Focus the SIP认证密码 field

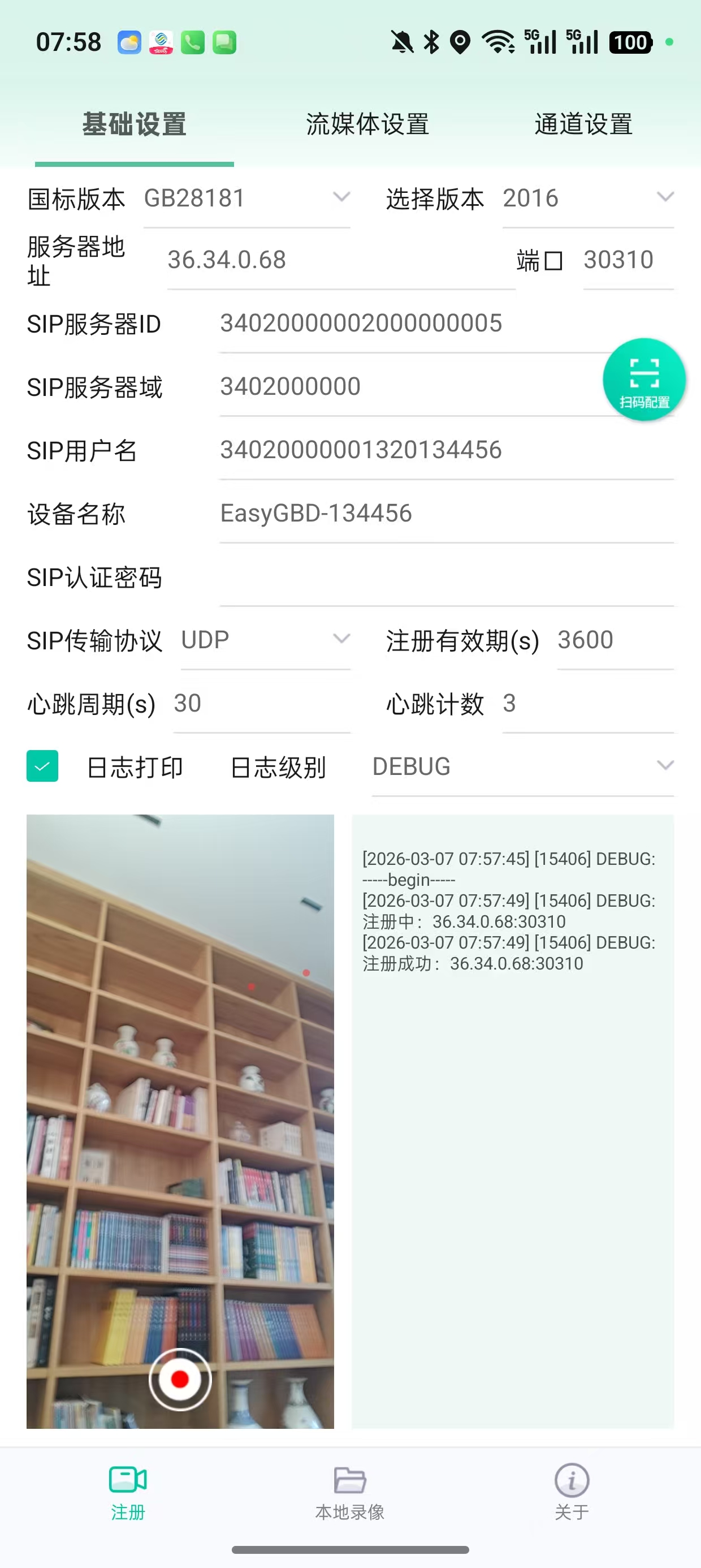(x=445, y=578)
